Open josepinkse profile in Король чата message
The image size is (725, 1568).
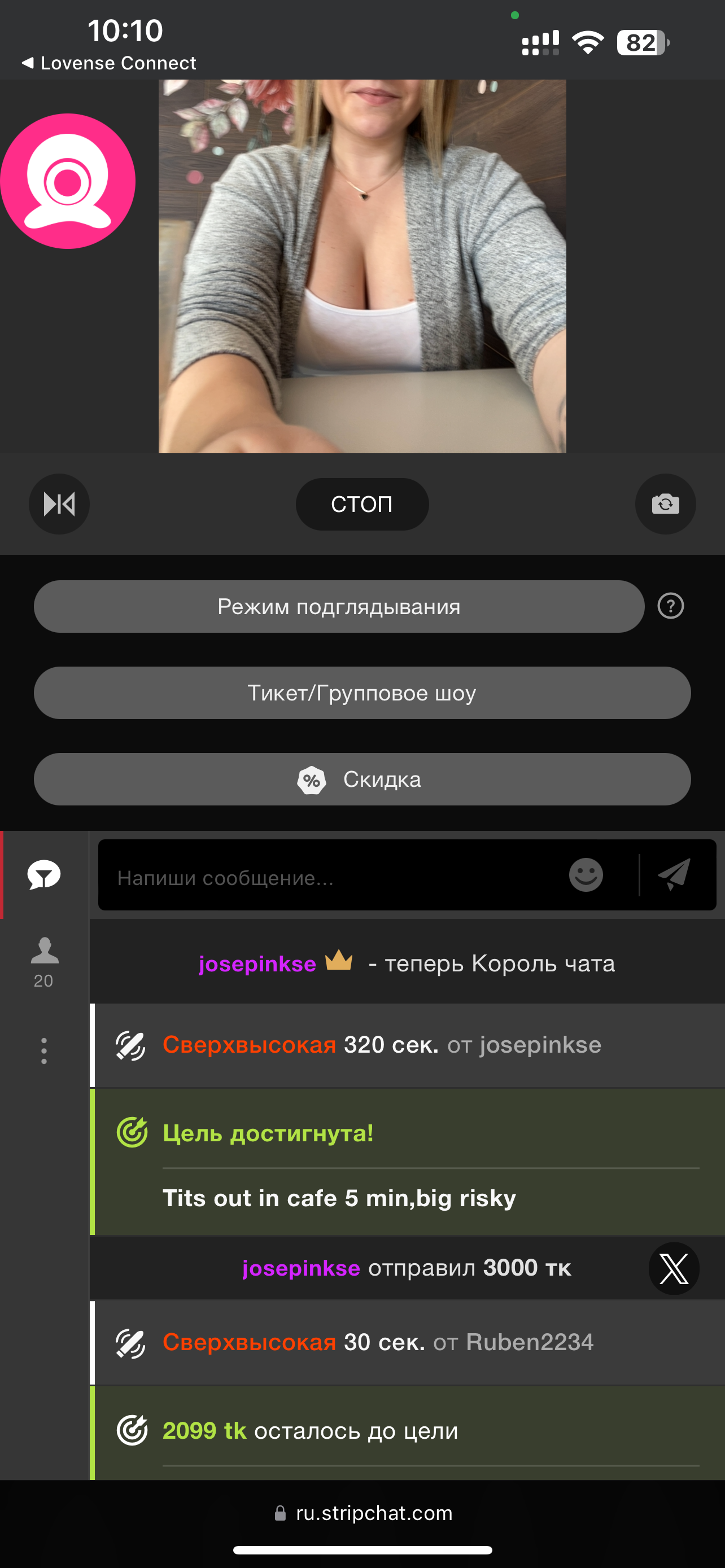click(x=257, y=964)
